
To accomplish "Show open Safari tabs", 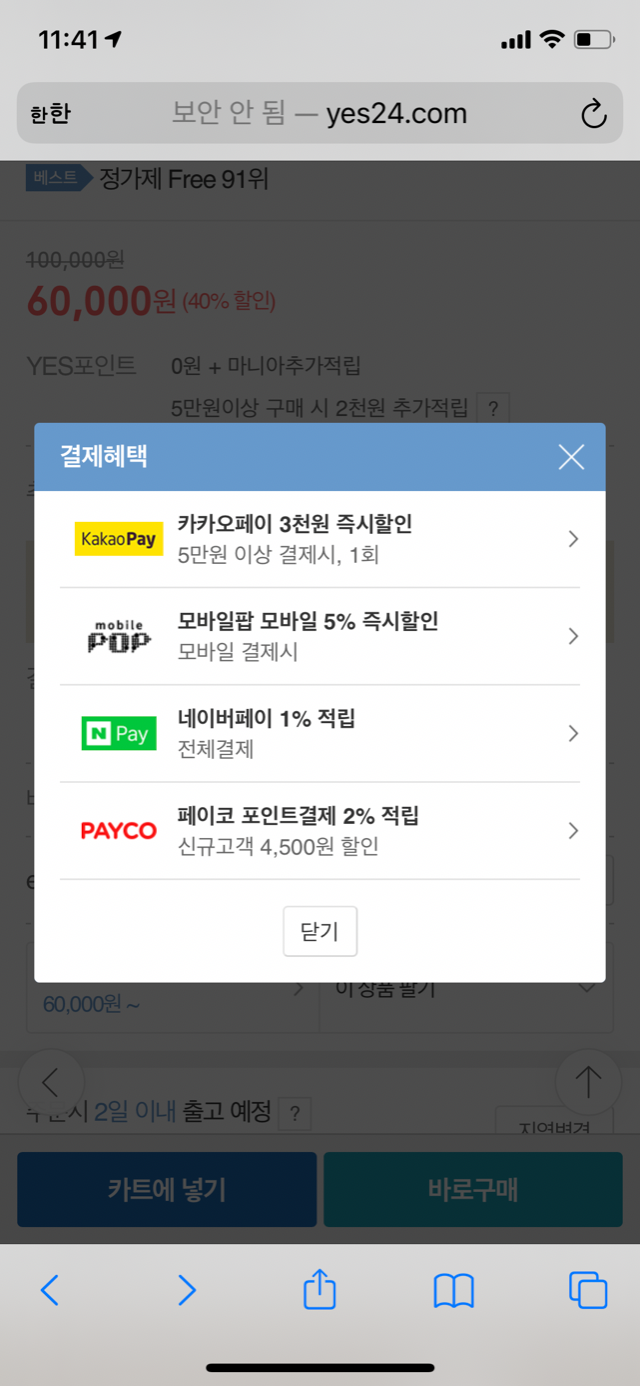I will point(587,1290).
